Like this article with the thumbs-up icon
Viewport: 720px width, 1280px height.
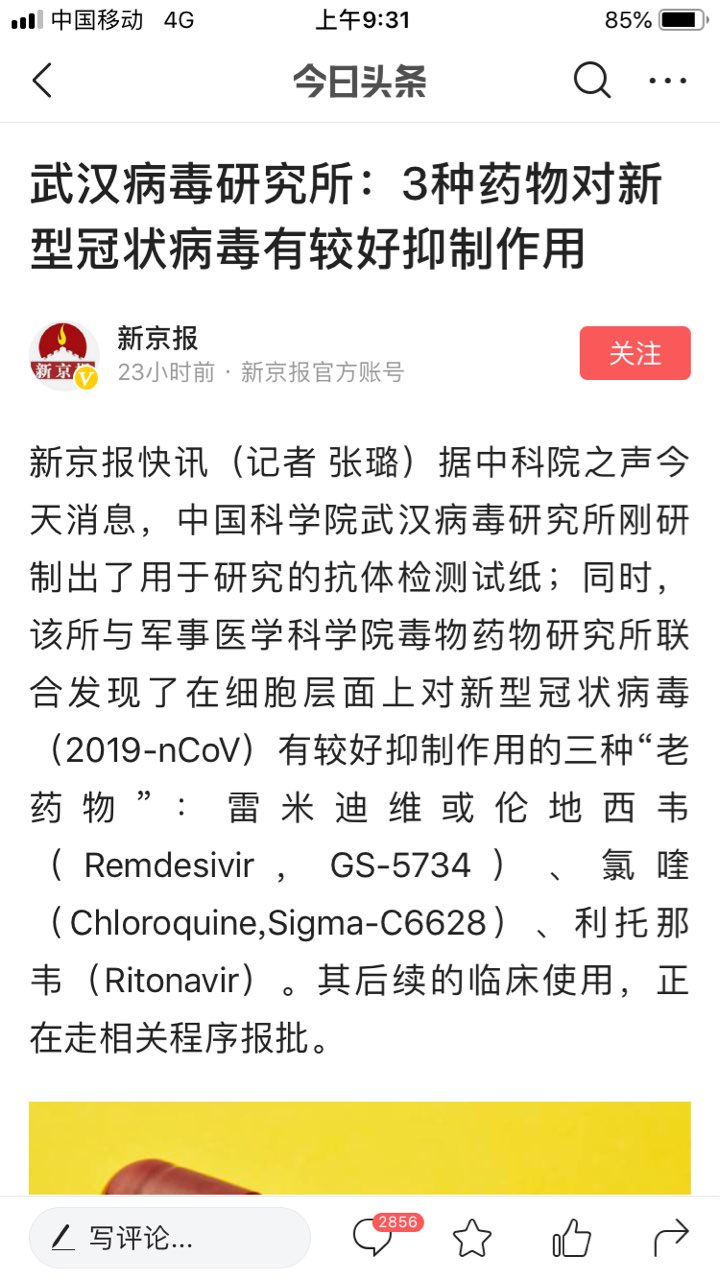pos(571,1239)
